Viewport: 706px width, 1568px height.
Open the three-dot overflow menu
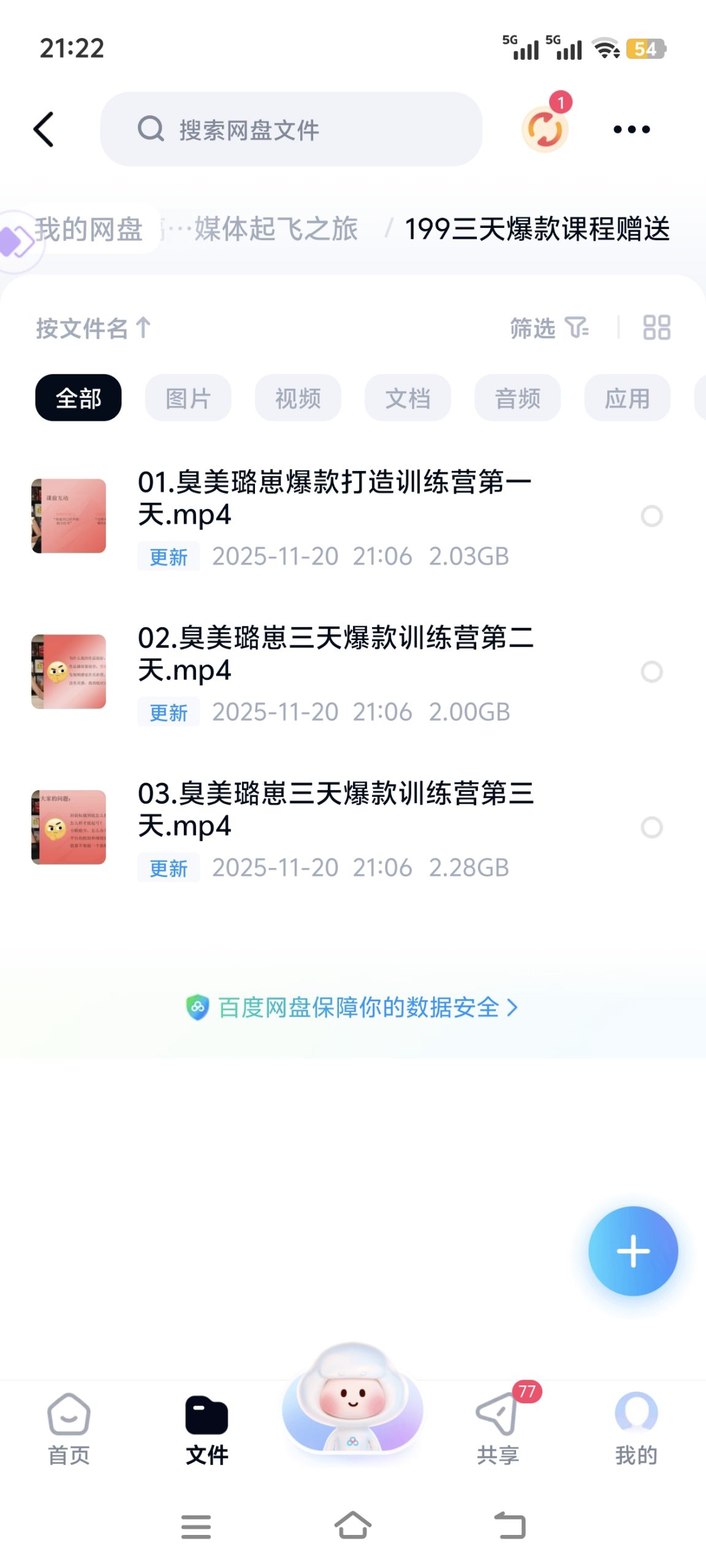(631, 129)
